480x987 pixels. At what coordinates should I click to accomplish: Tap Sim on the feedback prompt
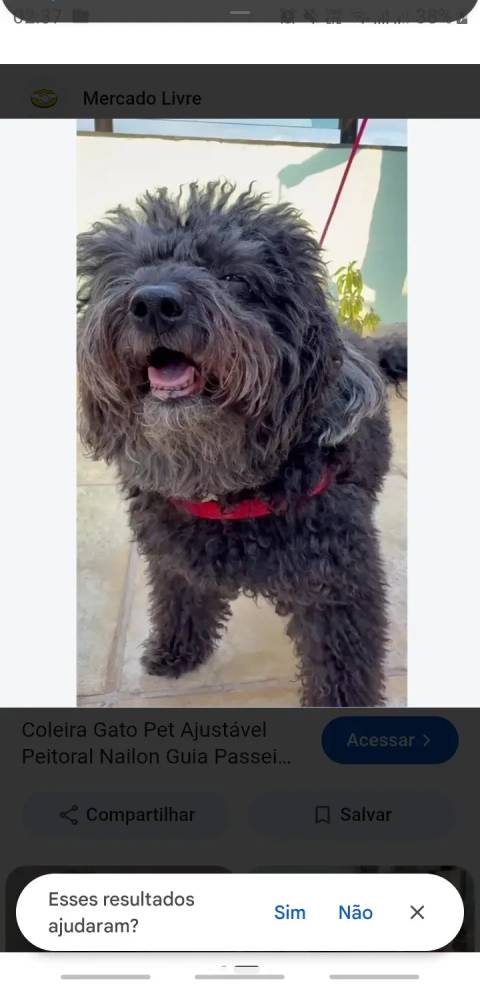click(x=289, y=912)
